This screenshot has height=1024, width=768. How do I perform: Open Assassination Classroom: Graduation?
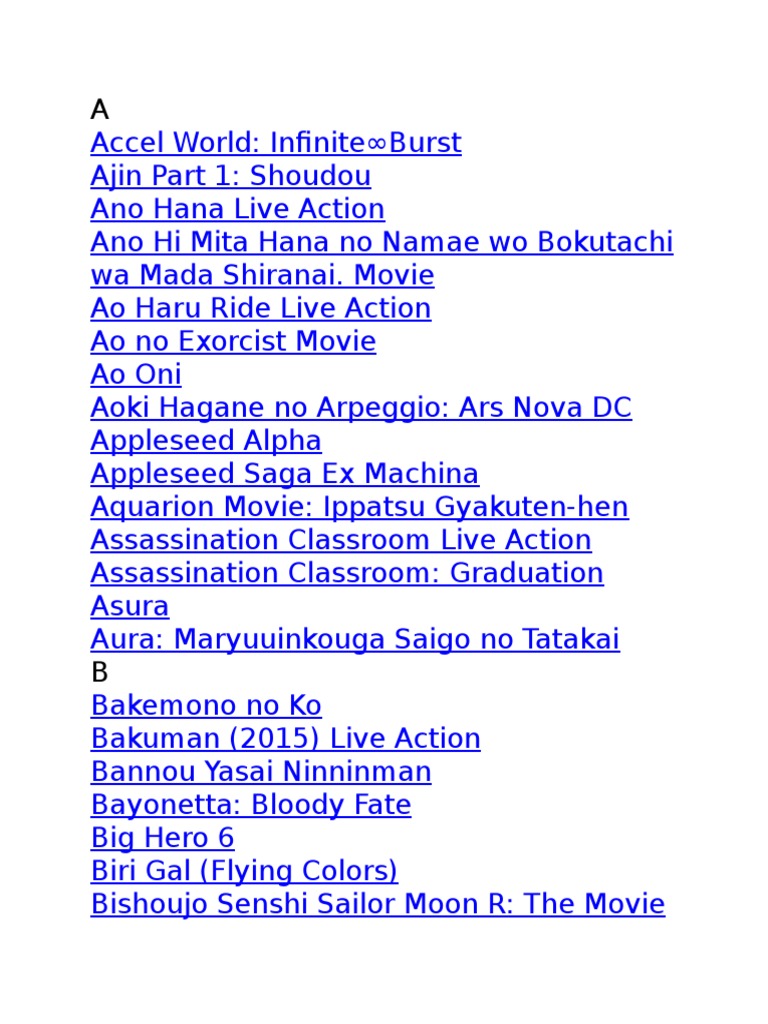[x=347, y=573]
